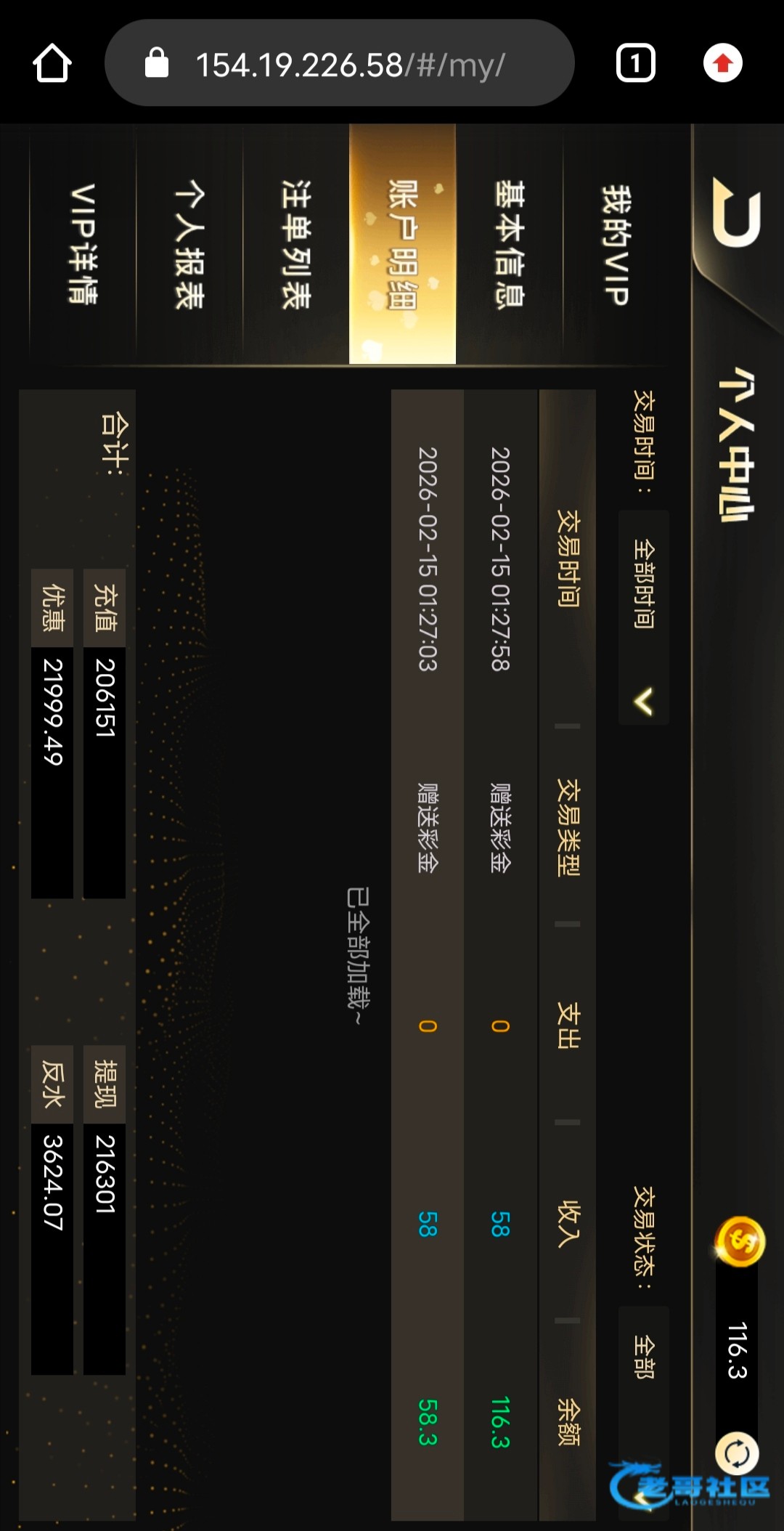Image resolution: width=784 pixels, height=1531 pixels.
Task: Switch to 我的VIP tab
Action: pyautogui.click(x=616, y=244)
